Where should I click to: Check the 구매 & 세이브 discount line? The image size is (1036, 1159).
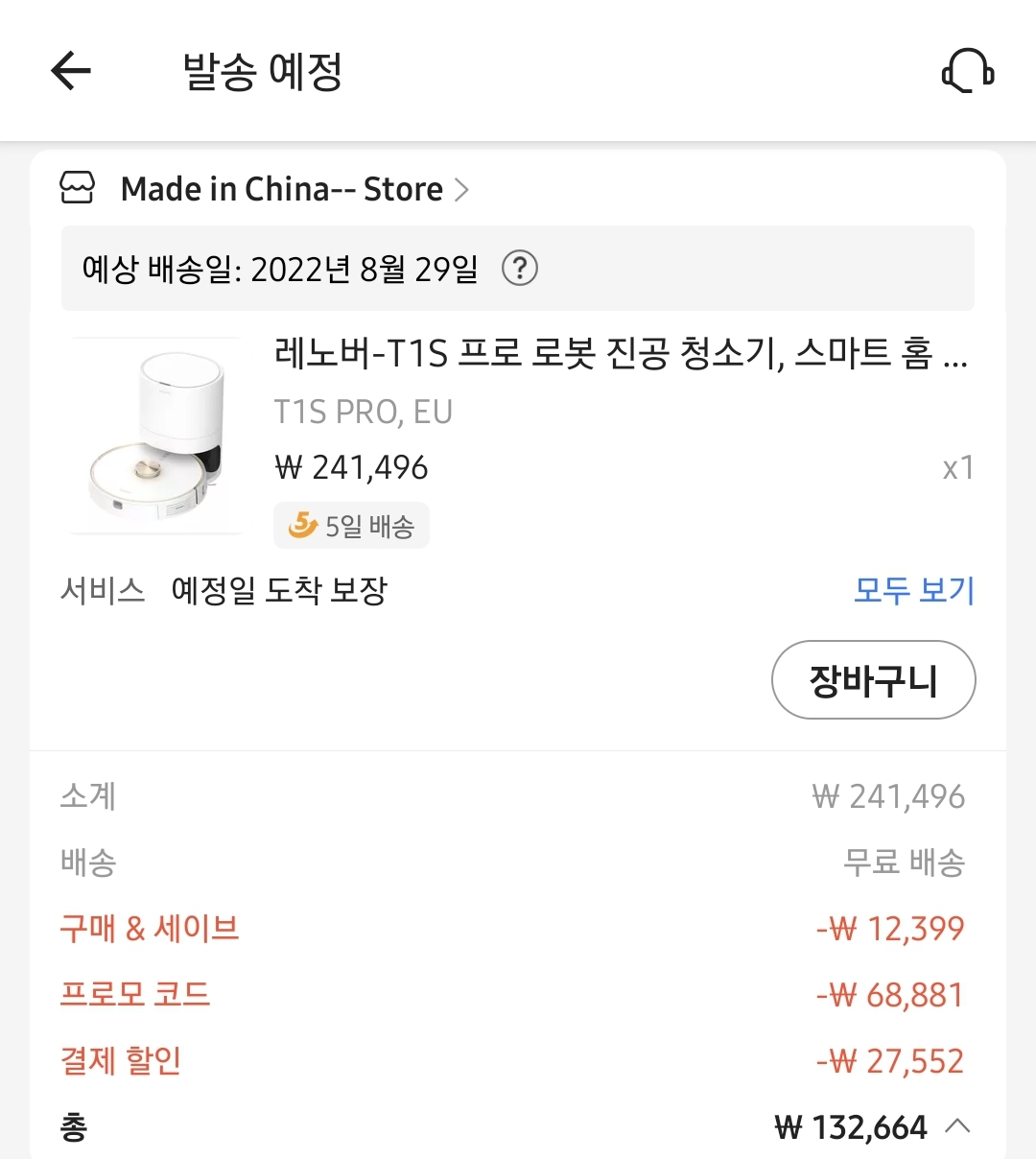click(x=150, y=928)
